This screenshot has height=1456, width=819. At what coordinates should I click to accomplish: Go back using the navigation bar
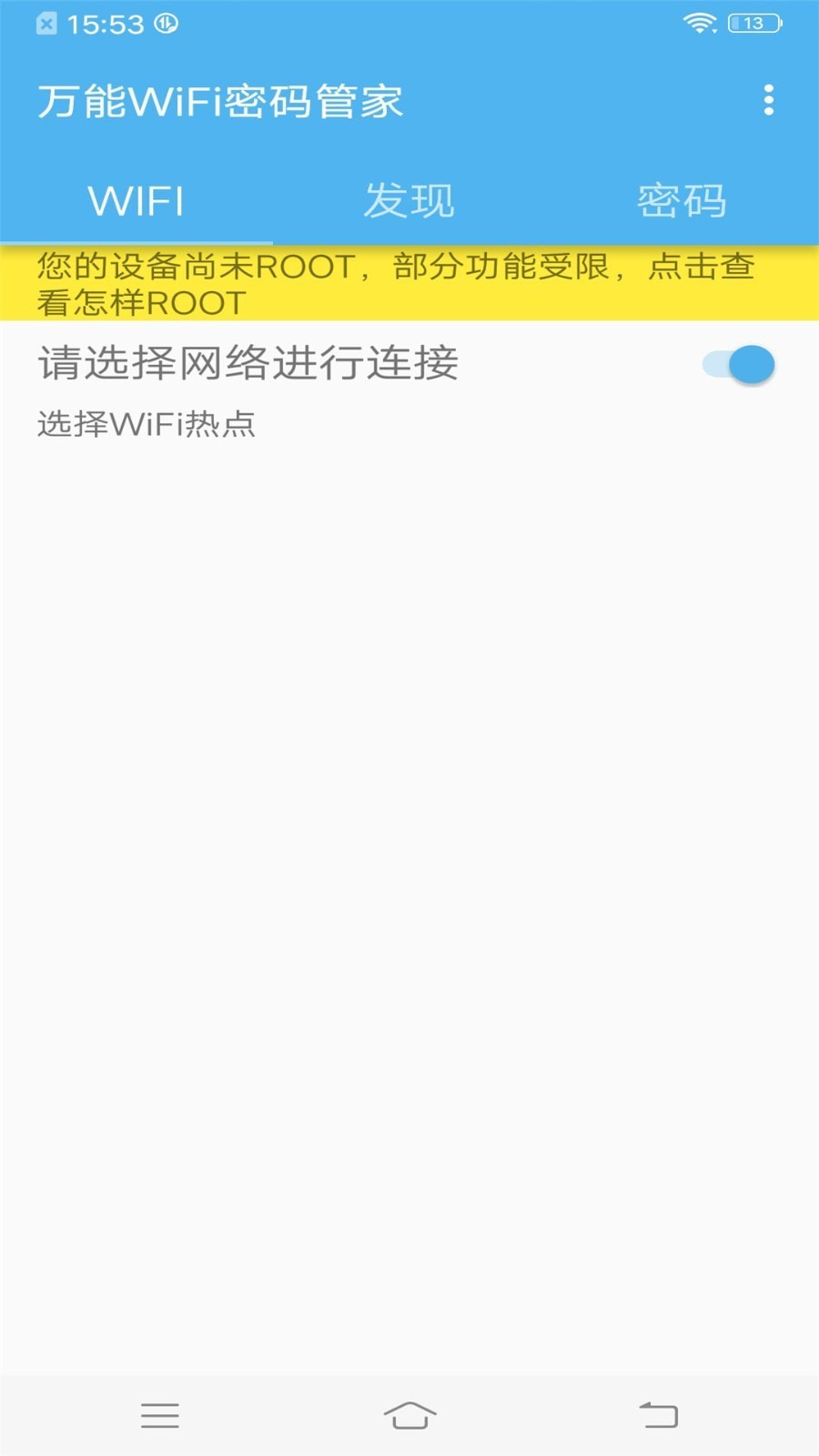(x=659, y=1415)
